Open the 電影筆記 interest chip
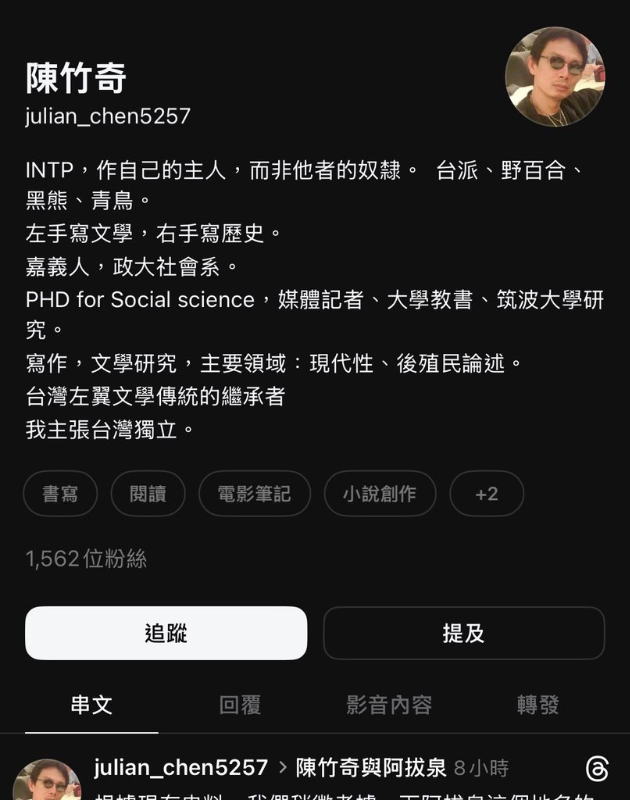The height and width of the screenshot is (800, 630). point(254,494)
